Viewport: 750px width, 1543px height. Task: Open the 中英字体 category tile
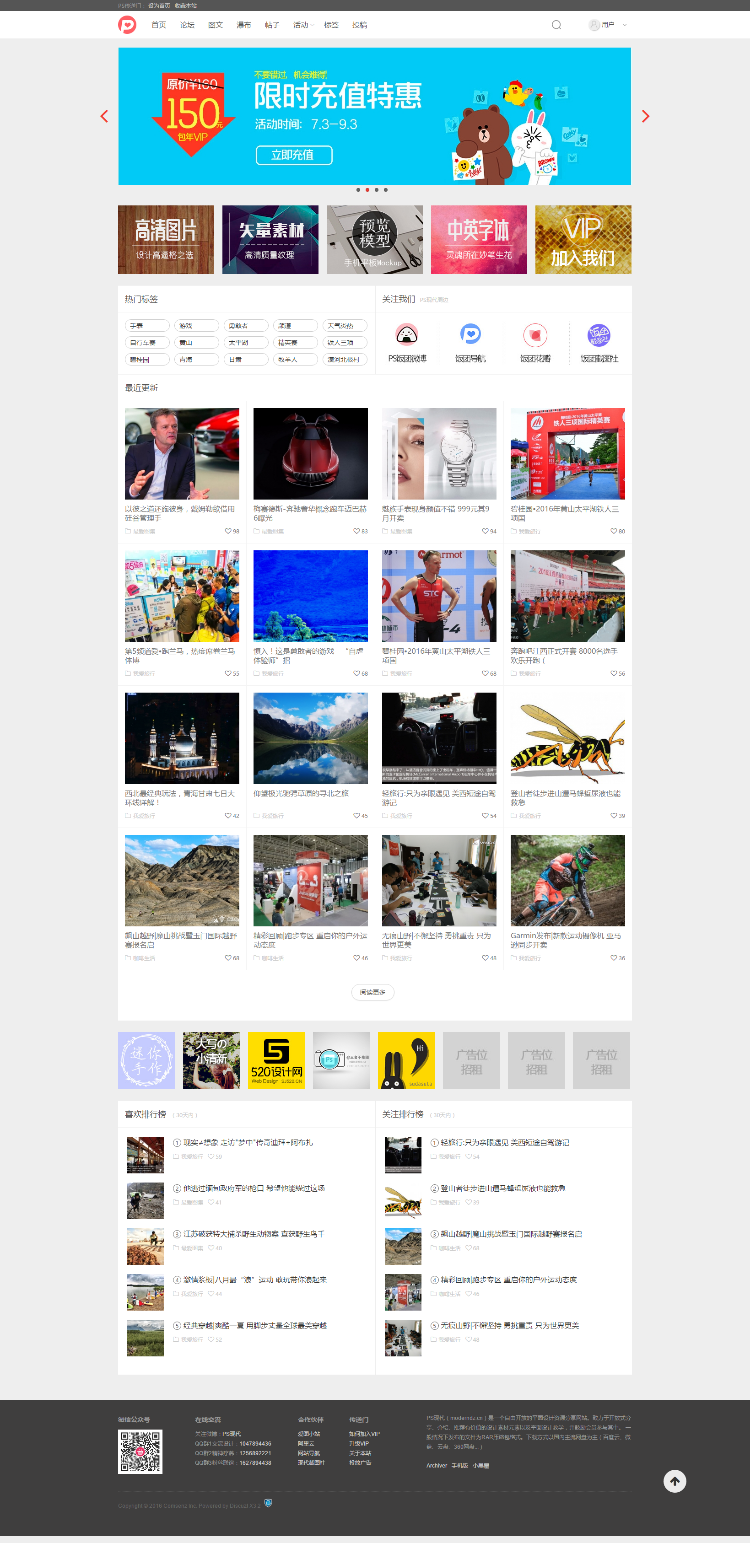click(479, 240)
